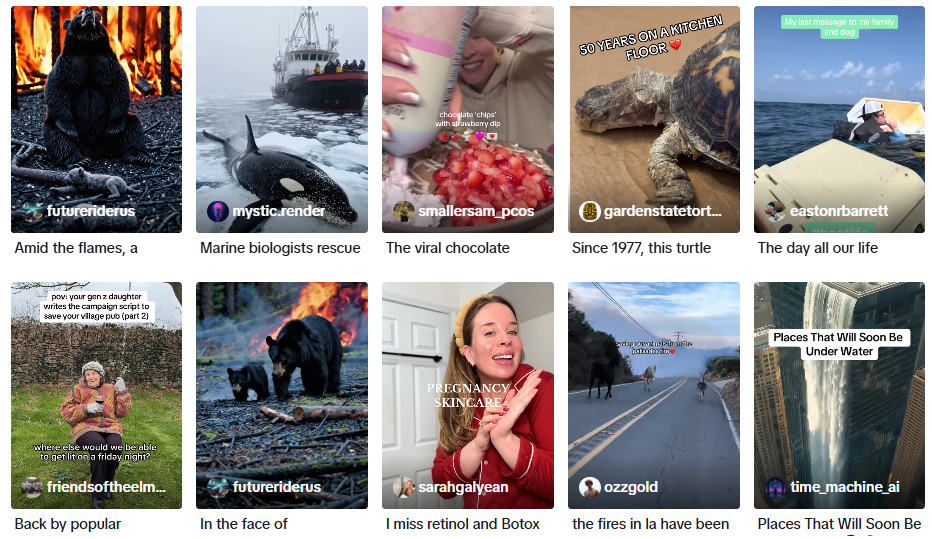Screen dimensions: 932x539
Task: Open the futureriderus video 'Amid the flames'
Action: (96, 120)
